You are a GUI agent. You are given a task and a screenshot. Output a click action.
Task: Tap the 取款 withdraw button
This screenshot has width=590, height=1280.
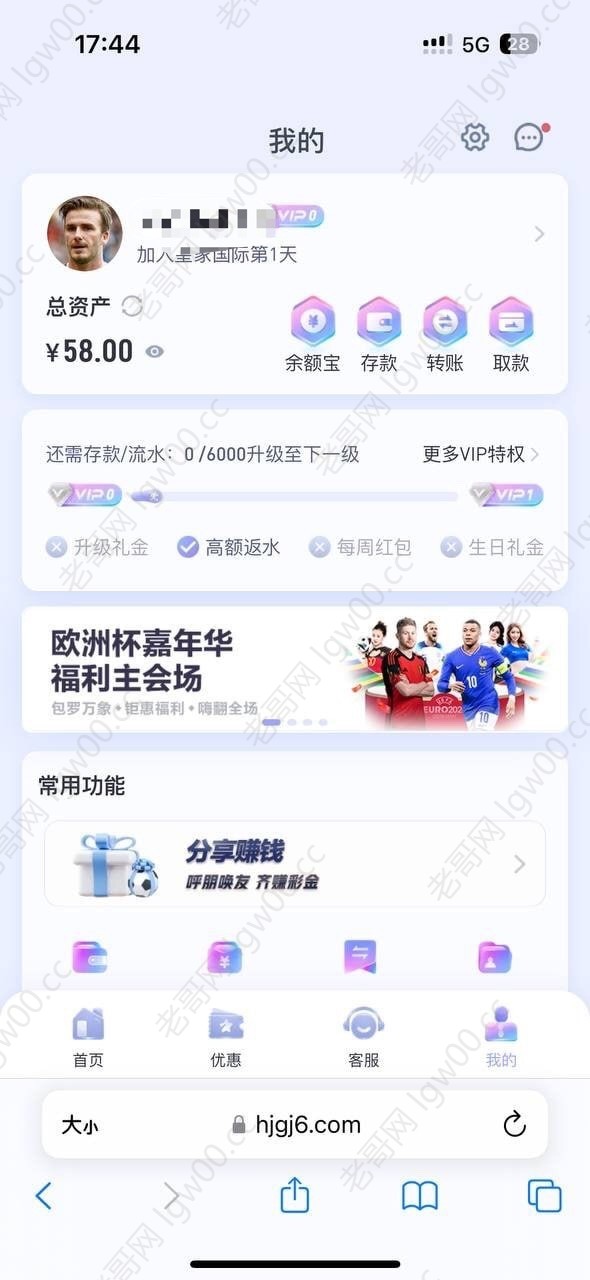click(x=511, y=335)
